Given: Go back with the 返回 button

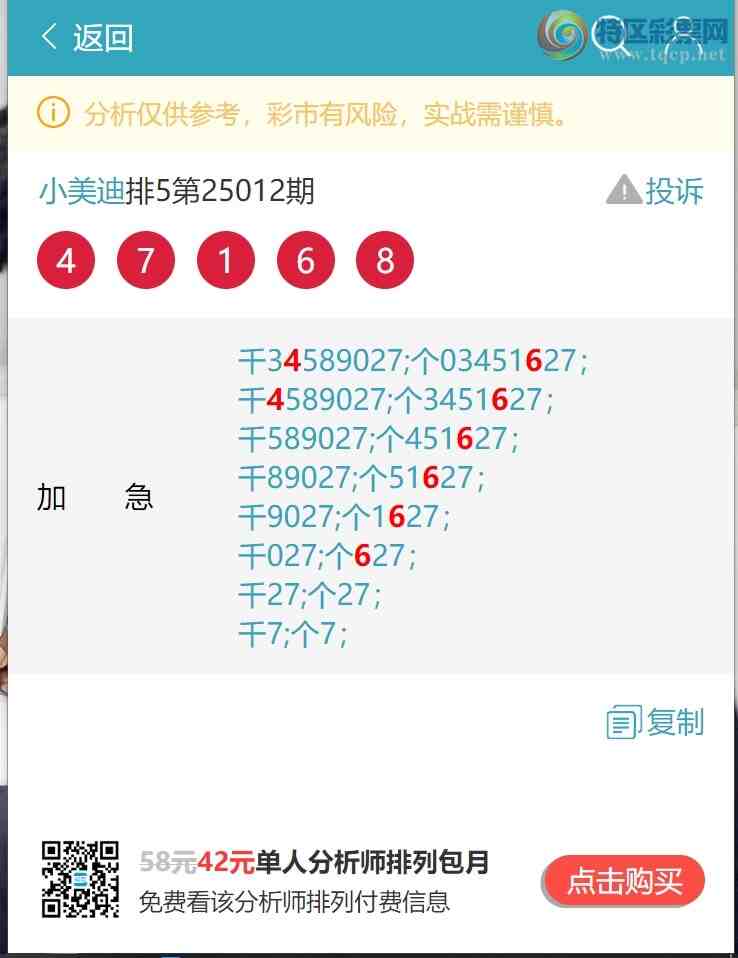Looking at the screenshot, I should click(x=86, y=38).
